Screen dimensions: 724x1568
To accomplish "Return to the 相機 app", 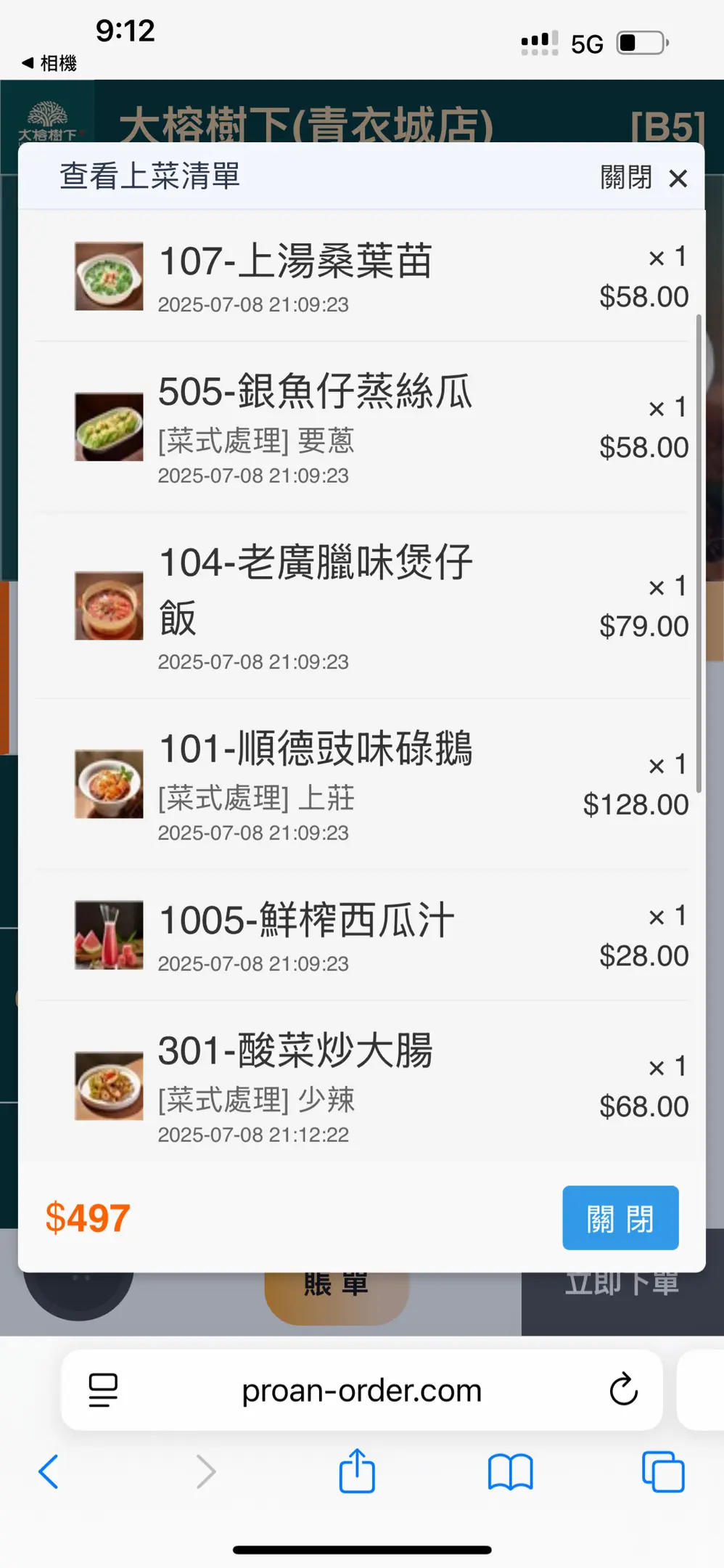I will pos(49,63).
